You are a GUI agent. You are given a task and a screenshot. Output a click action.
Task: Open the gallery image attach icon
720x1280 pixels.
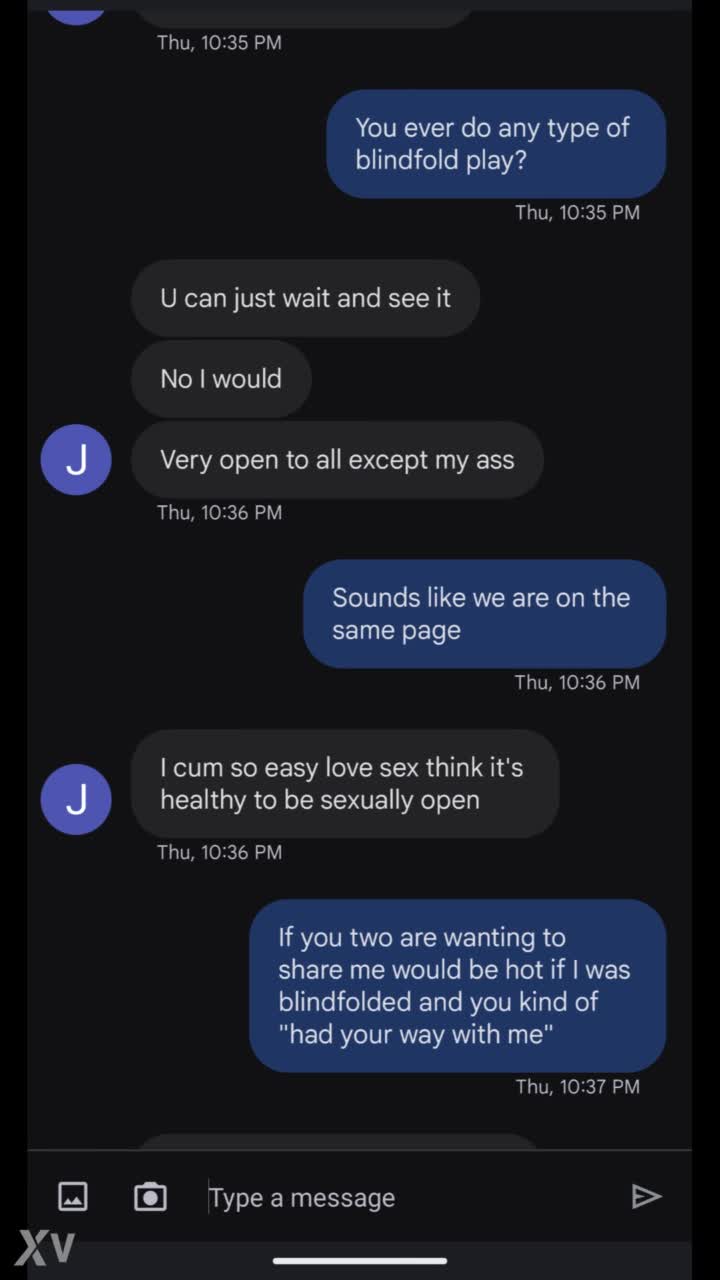73,1196
